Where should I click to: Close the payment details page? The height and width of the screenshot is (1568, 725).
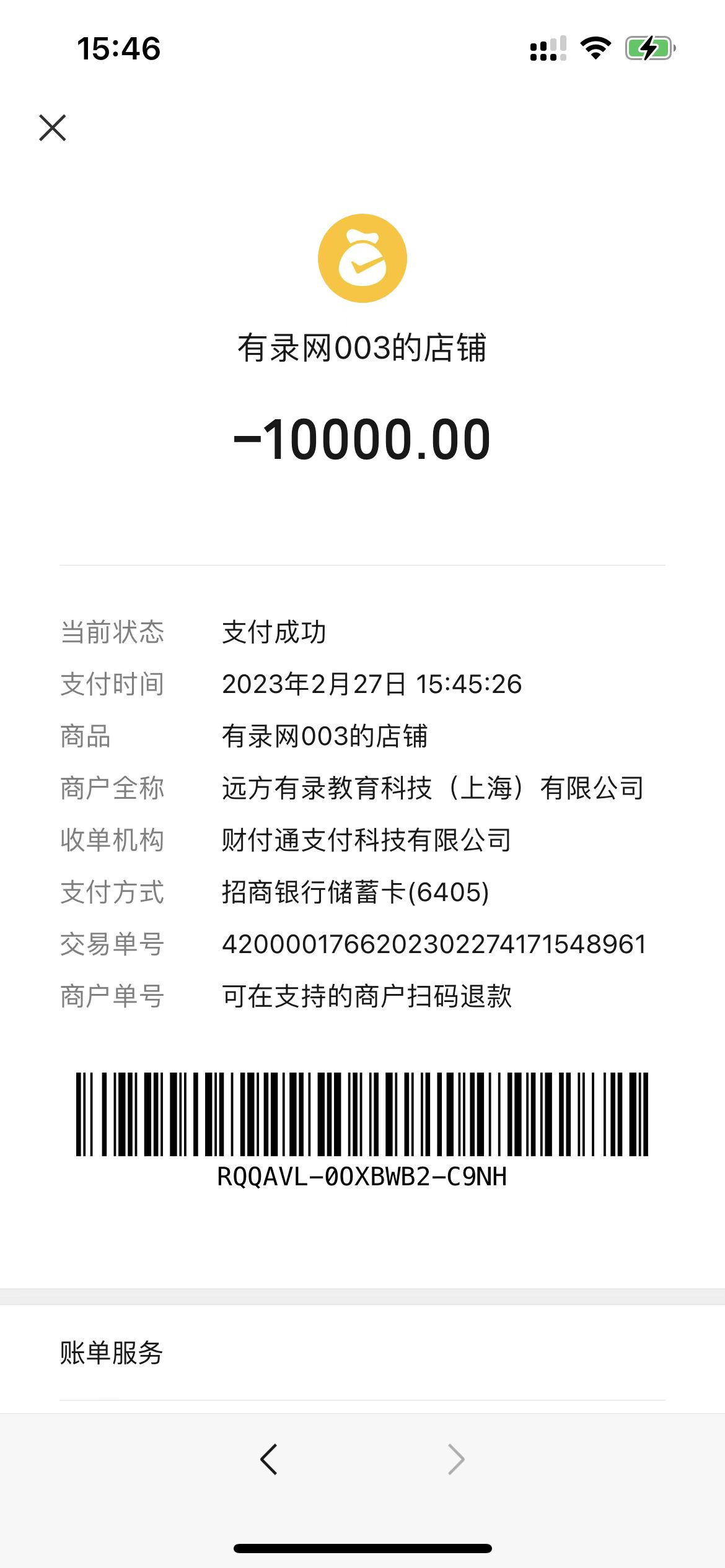[53, 128]
